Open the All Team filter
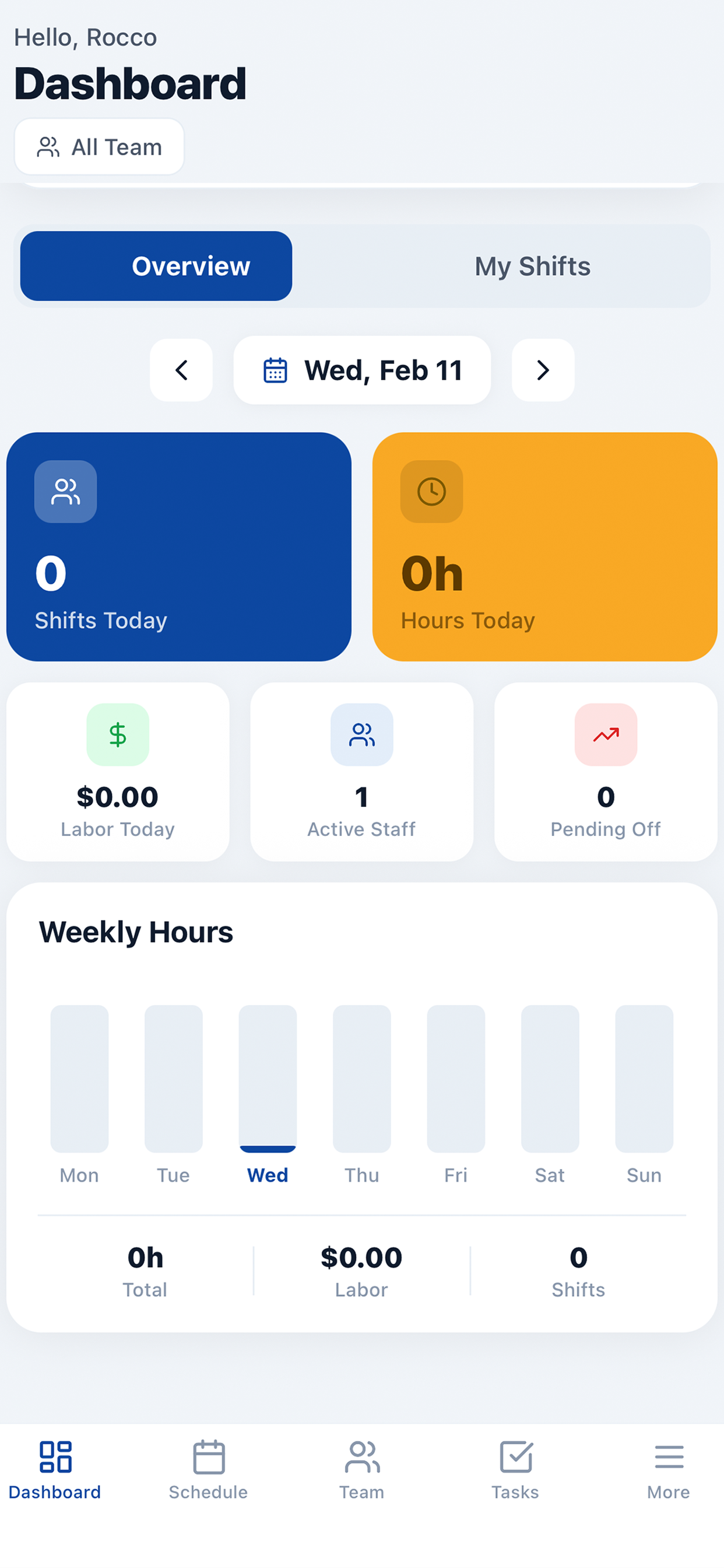 99,146
